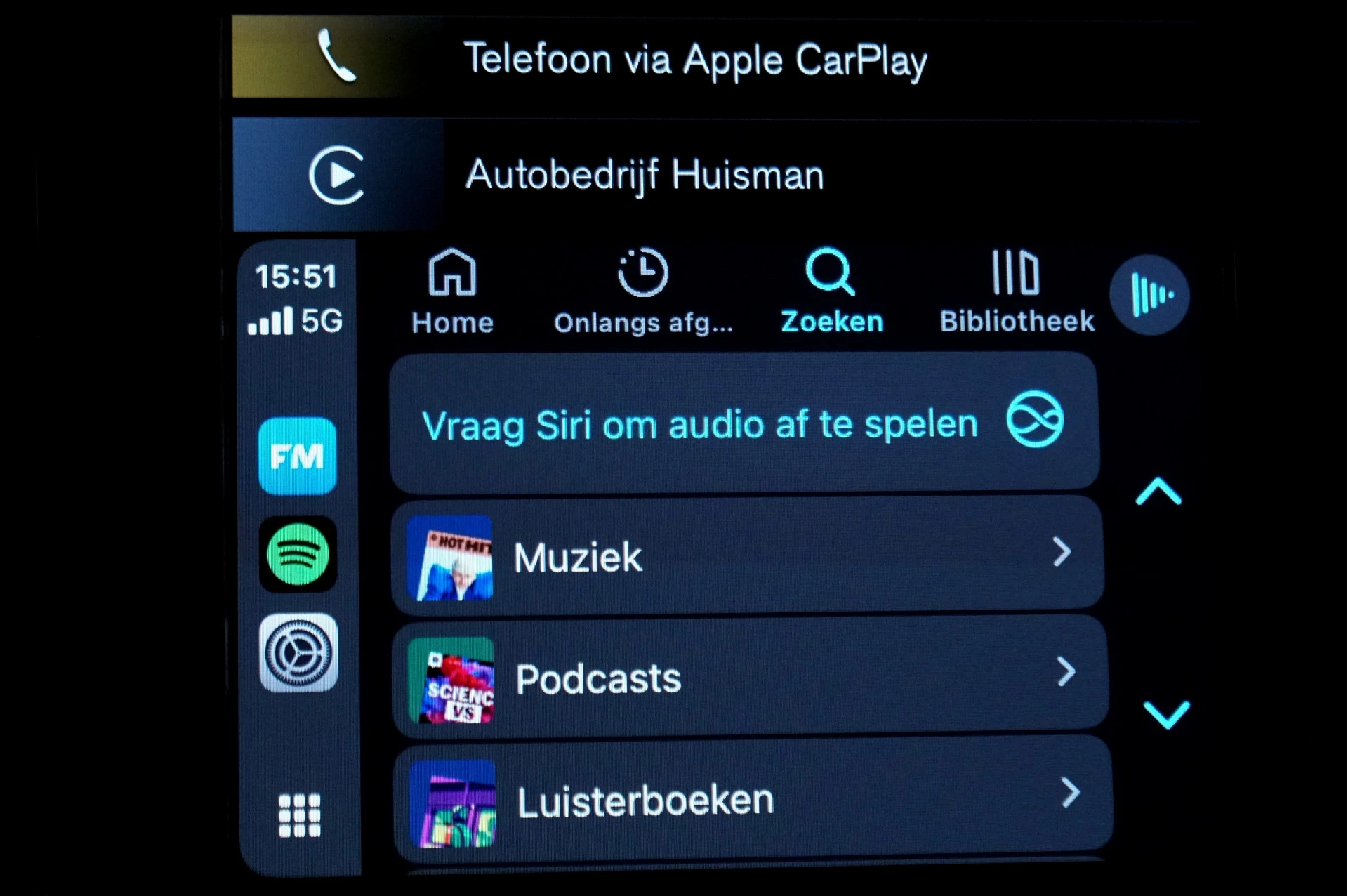Tap the up arrow to move up
Viewport: 1348px width, 896px height.
1158,492
